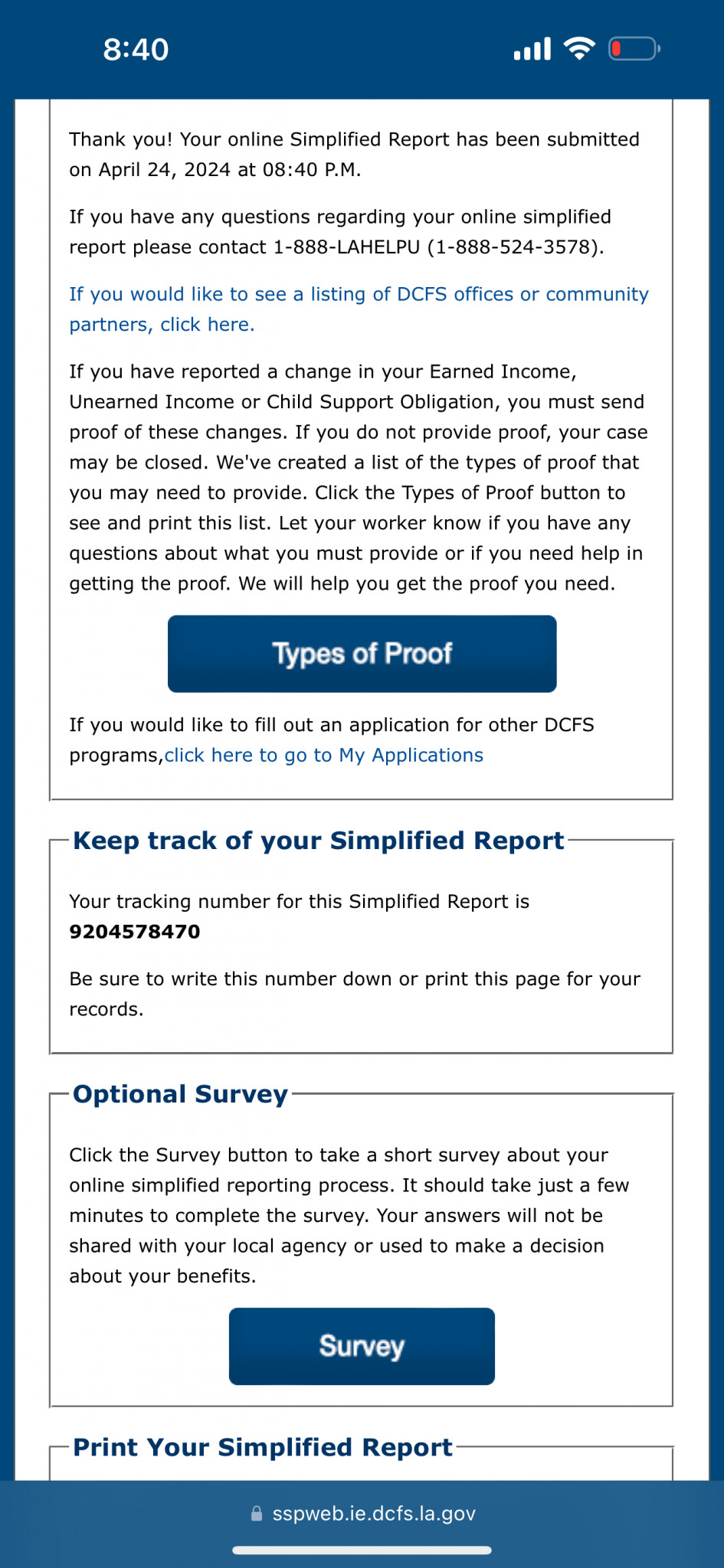
Task: Take the optional Survey
Action: point(362,1346)
